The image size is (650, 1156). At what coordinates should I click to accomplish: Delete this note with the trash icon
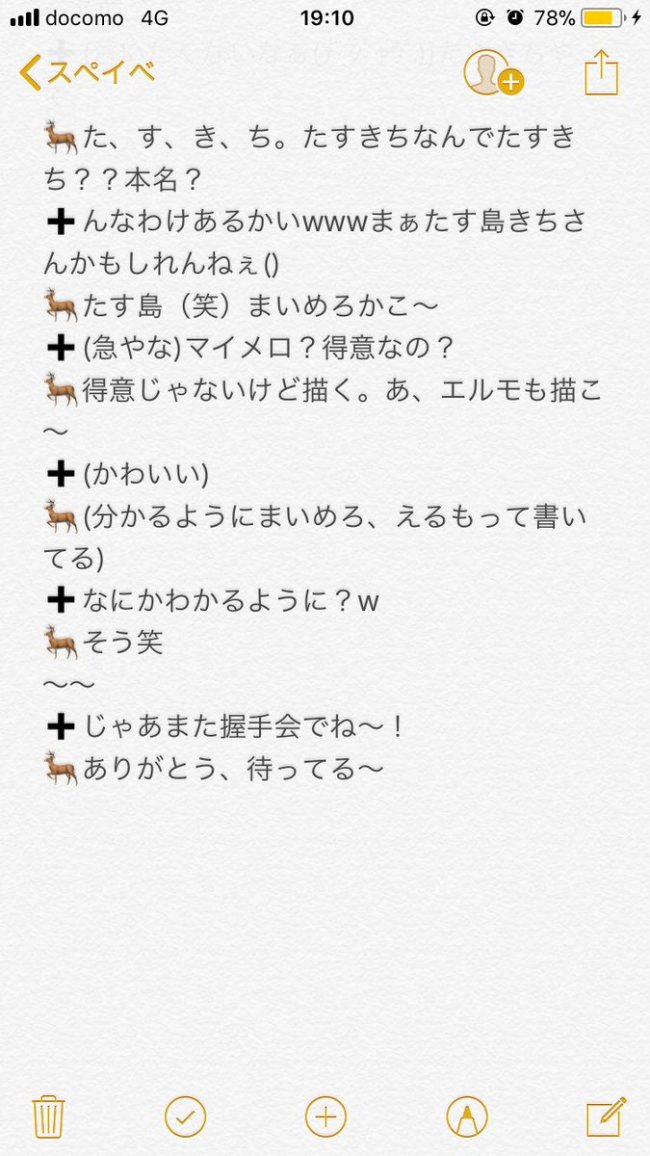click(48, 1116)
